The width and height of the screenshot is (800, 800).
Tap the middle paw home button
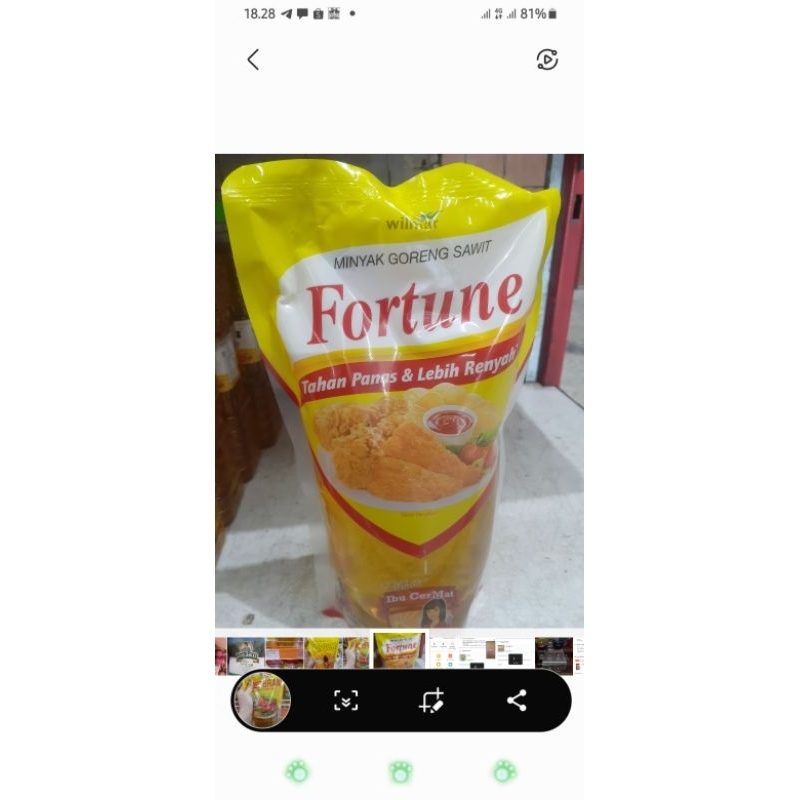click(400, 771)
